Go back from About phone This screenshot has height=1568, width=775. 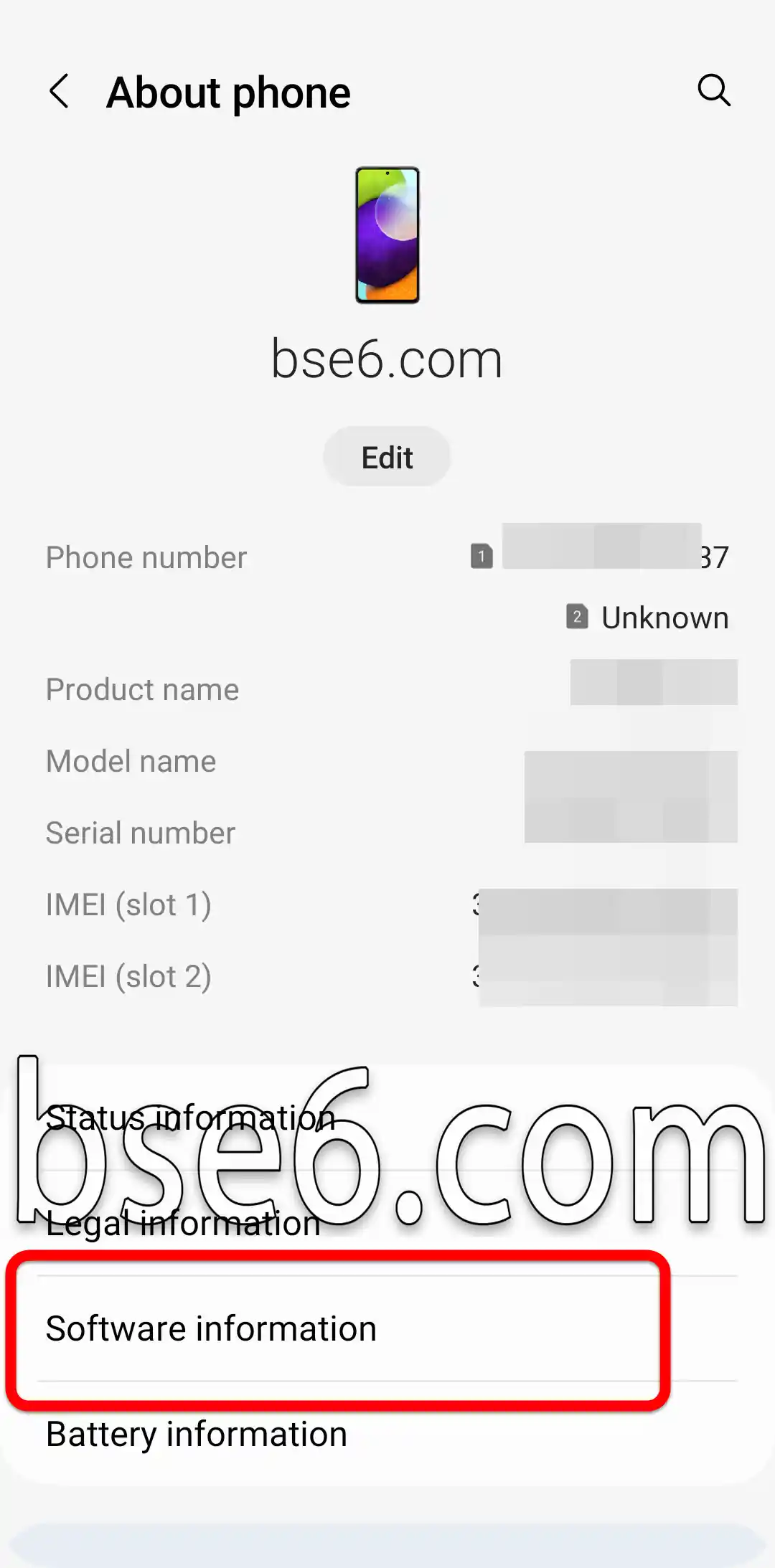[x=59, y=92]
